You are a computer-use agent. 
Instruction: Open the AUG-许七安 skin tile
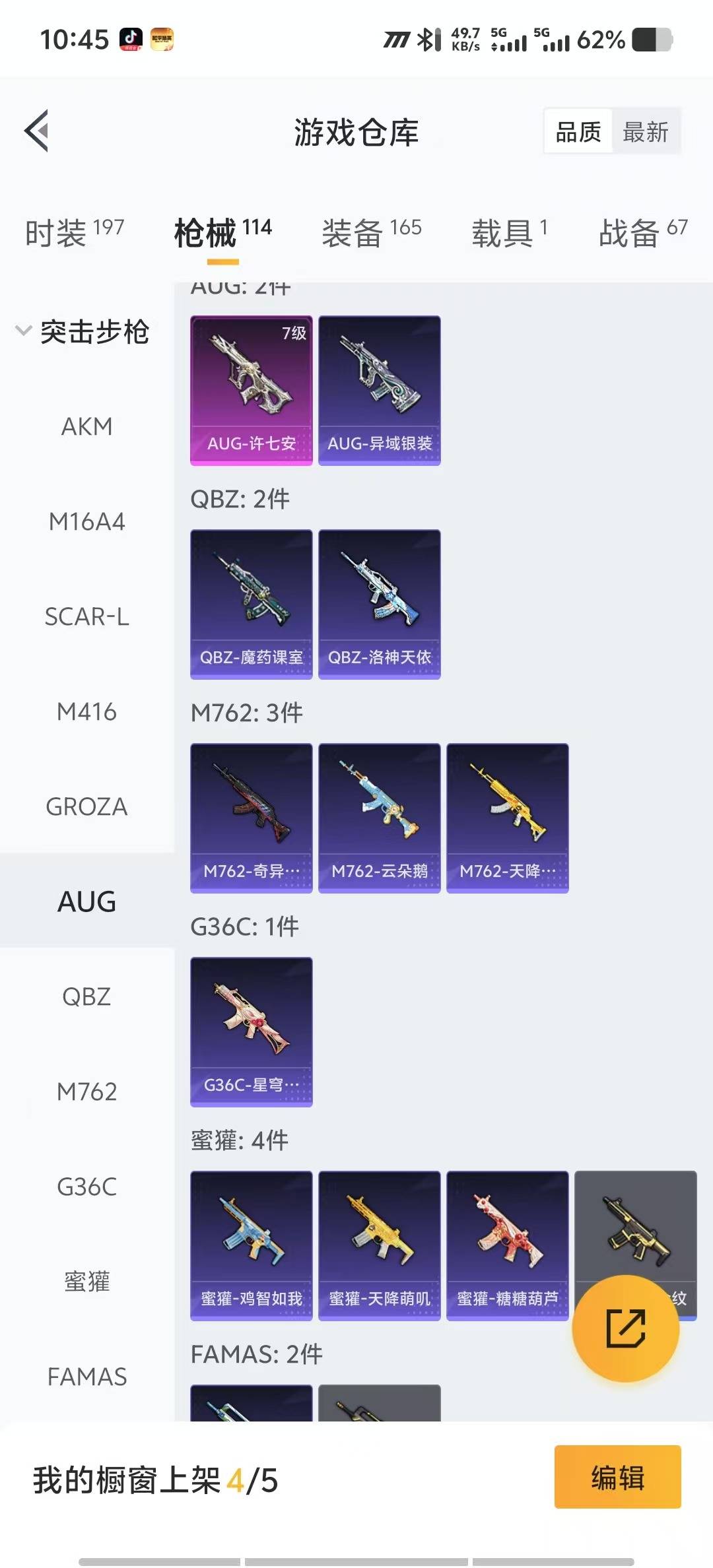click(x=251, y=390)
